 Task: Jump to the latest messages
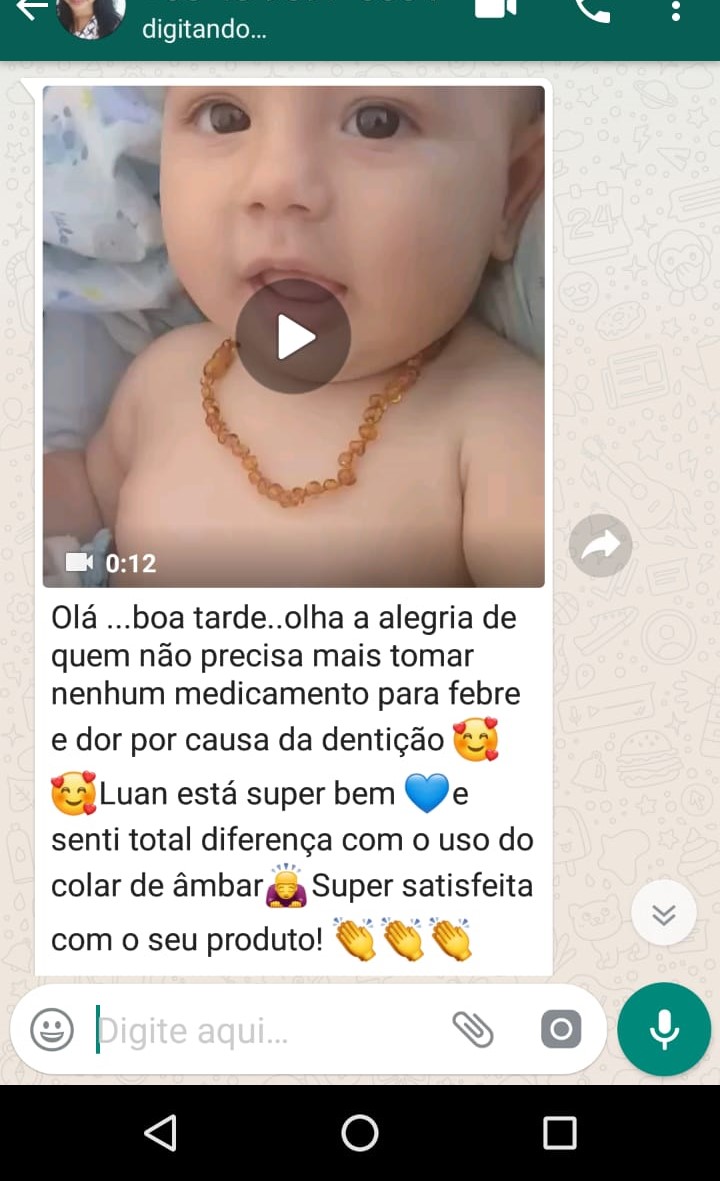pyautogui.click(x=664, y=912)
